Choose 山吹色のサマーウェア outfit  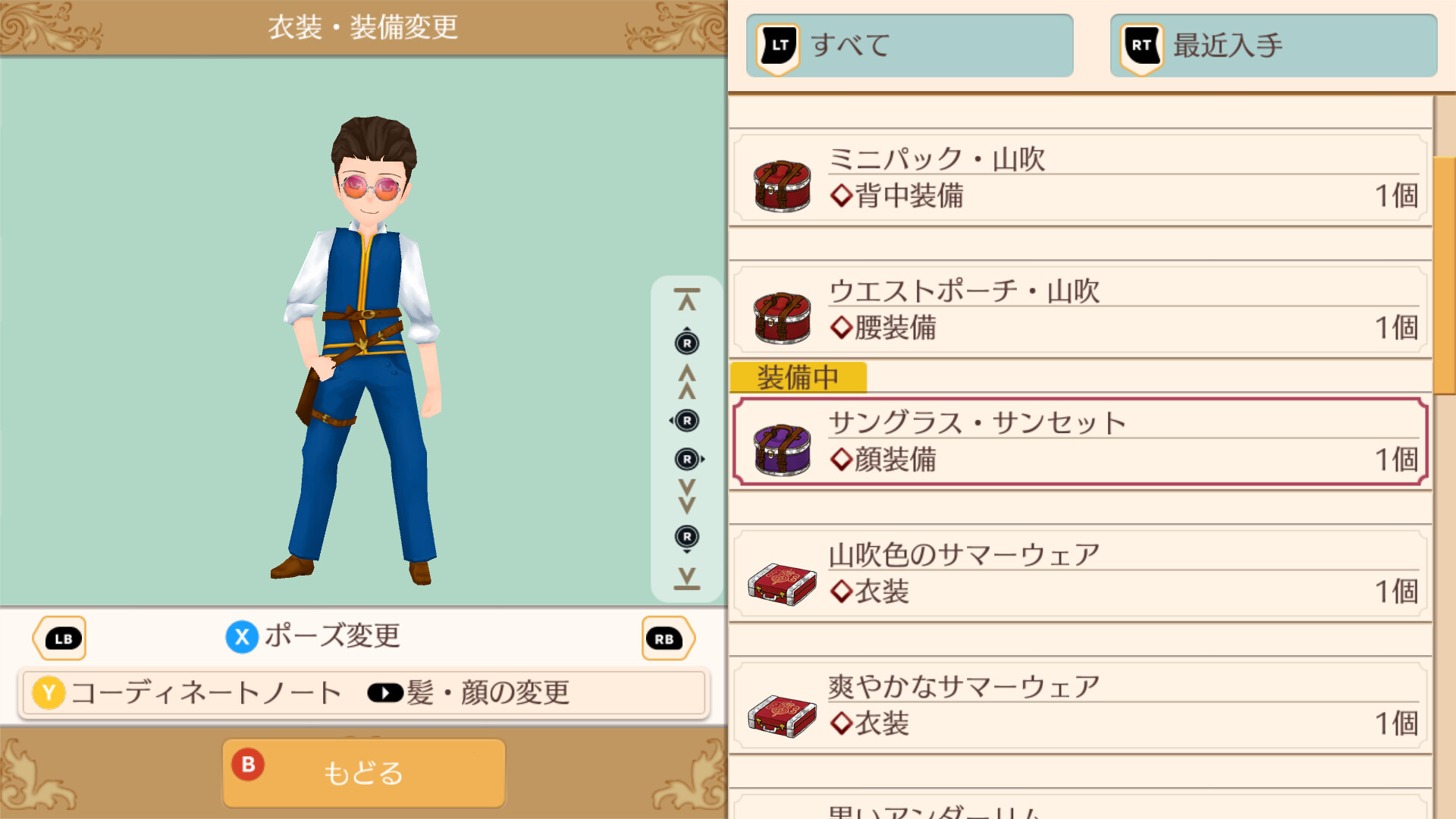coord(1081,574)
